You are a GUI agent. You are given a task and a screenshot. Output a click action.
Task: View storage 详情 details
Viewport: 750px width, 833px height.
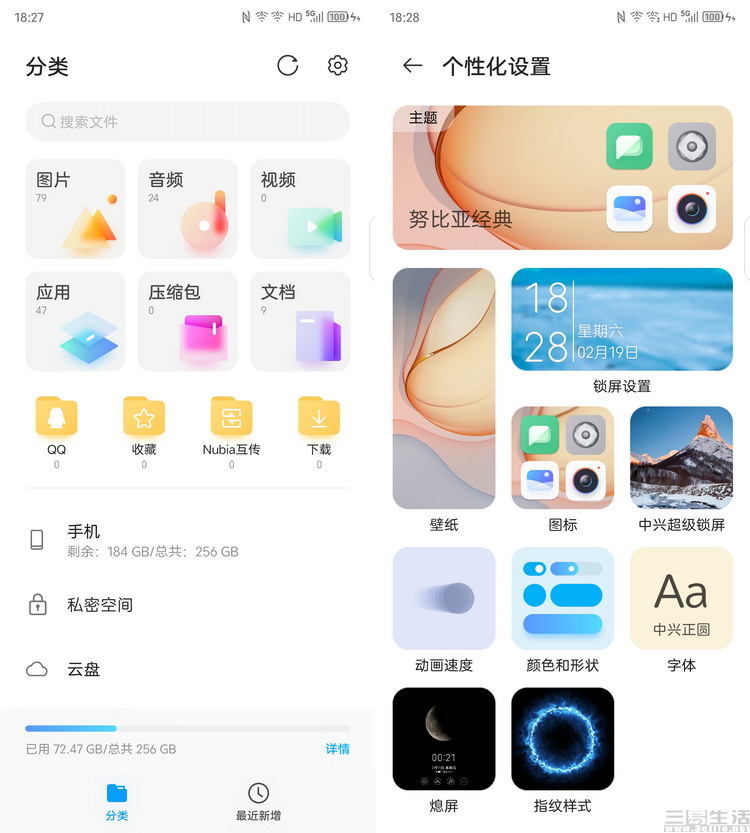tap(337, 748)
